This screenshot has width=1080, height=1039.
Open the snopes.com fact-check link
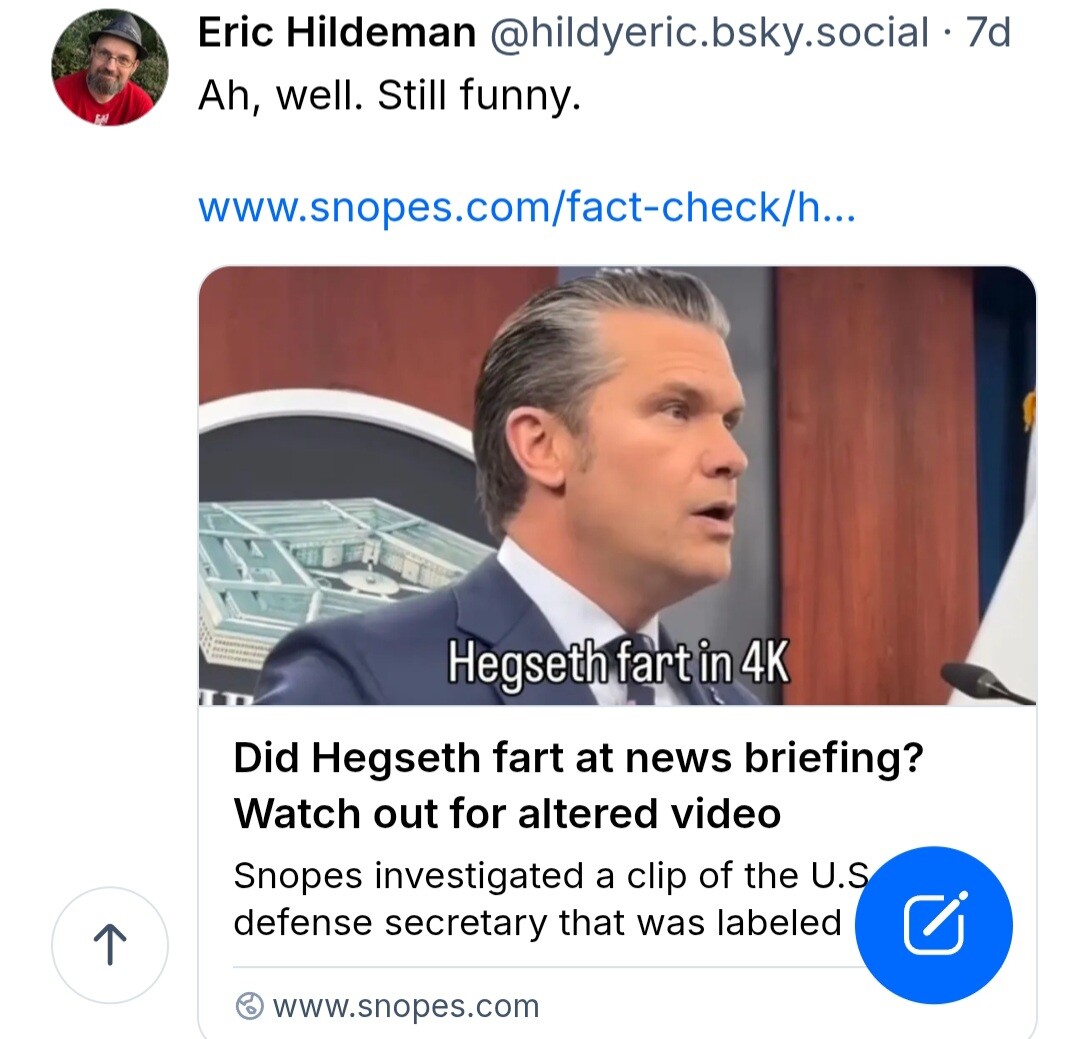[x=527, y=207]
